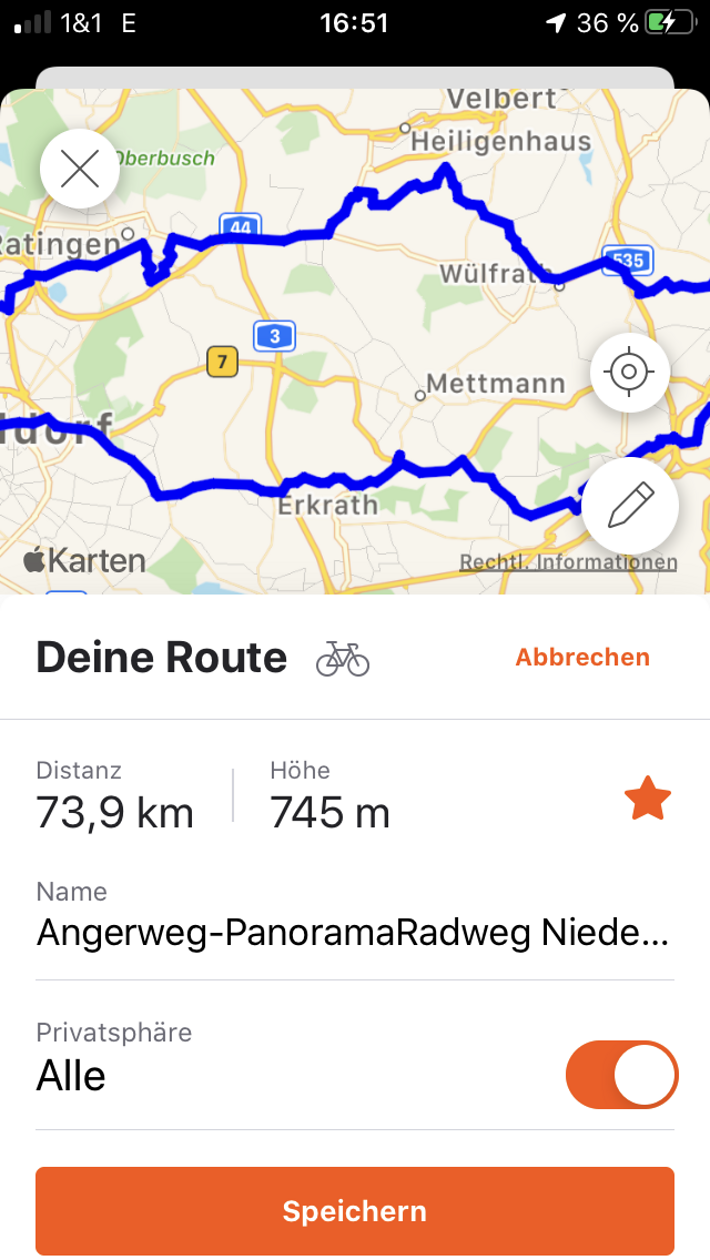Close the route map with the X button
This screenshot has height=1260, width=710.
(x=80, y=170)
